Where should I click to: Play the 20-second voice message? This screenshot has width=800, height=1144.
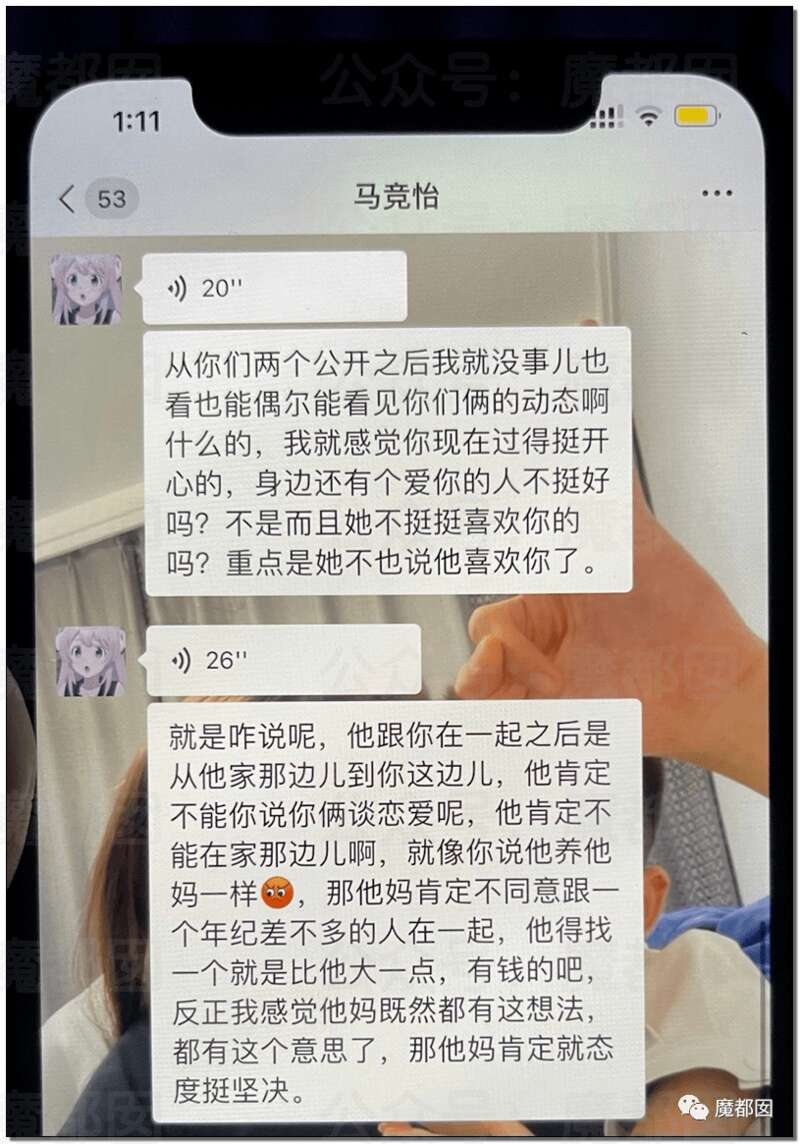(x=273, y=288)
